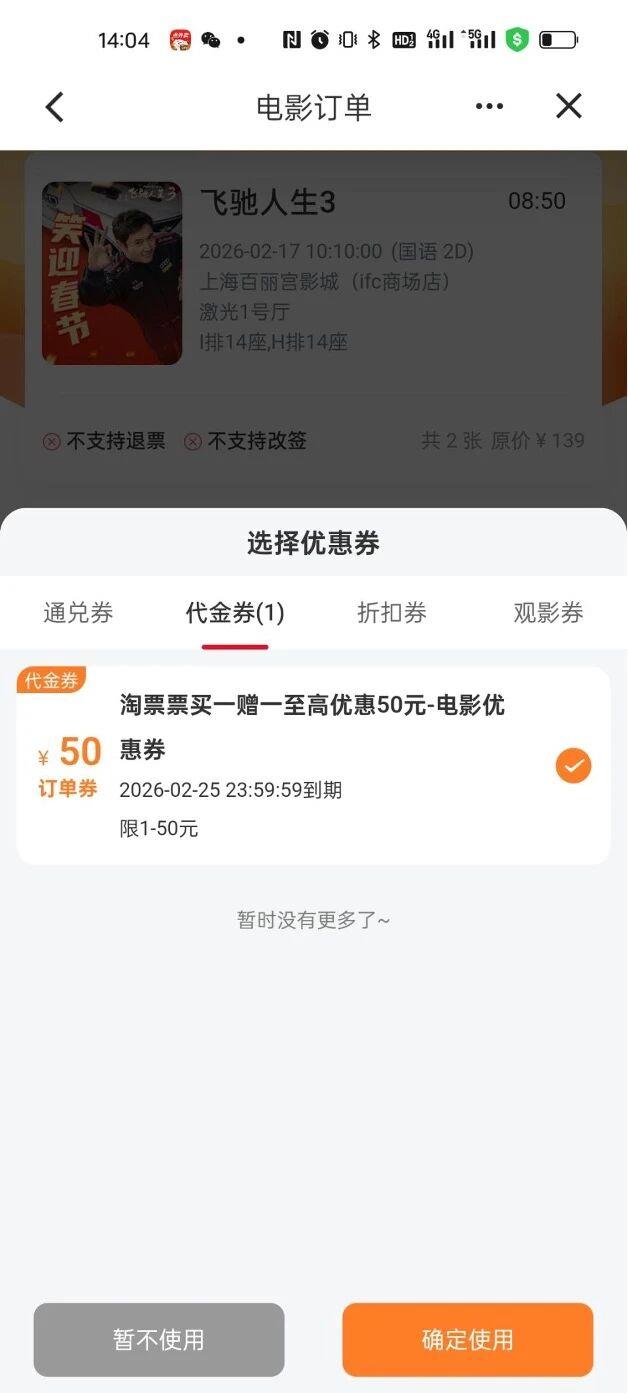
Task: Switch to the 通兑券 tab
Action: coord(78,613)
